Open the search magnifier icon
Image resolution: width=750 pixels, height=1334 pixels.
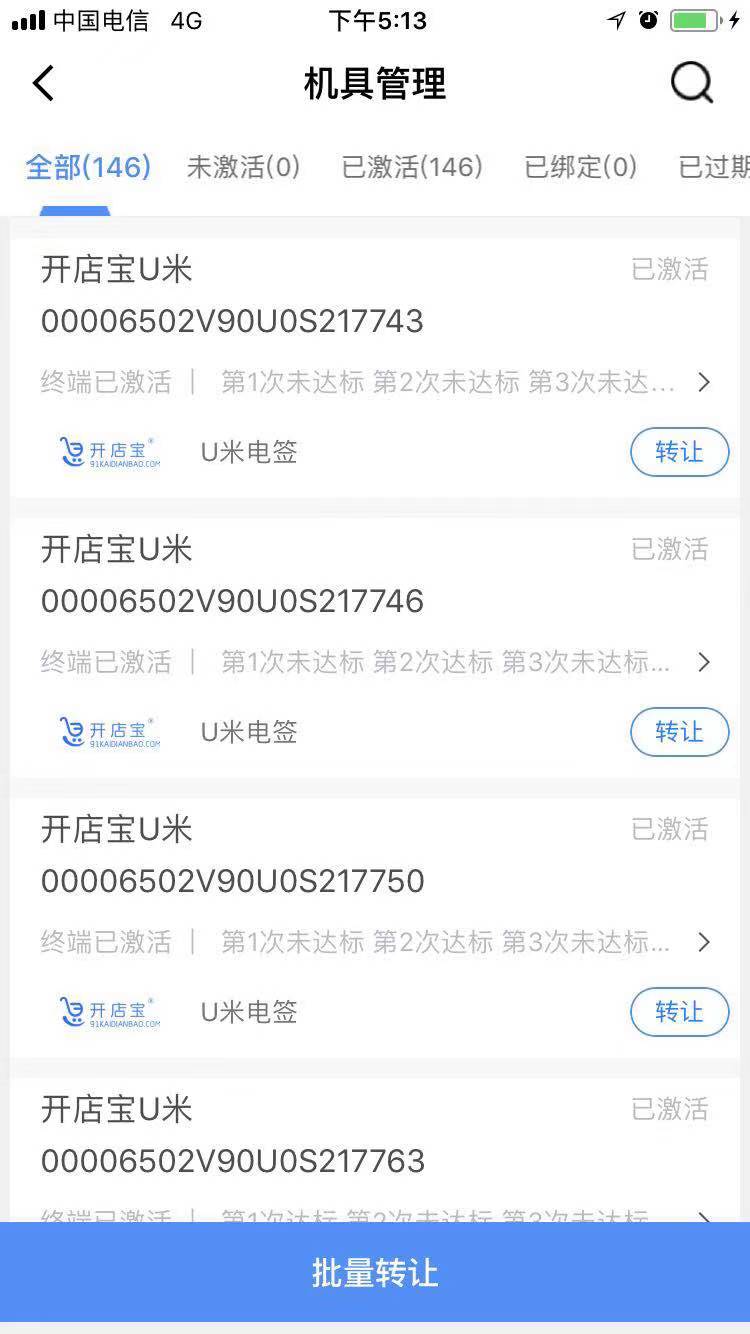click(x=692, y=83)
